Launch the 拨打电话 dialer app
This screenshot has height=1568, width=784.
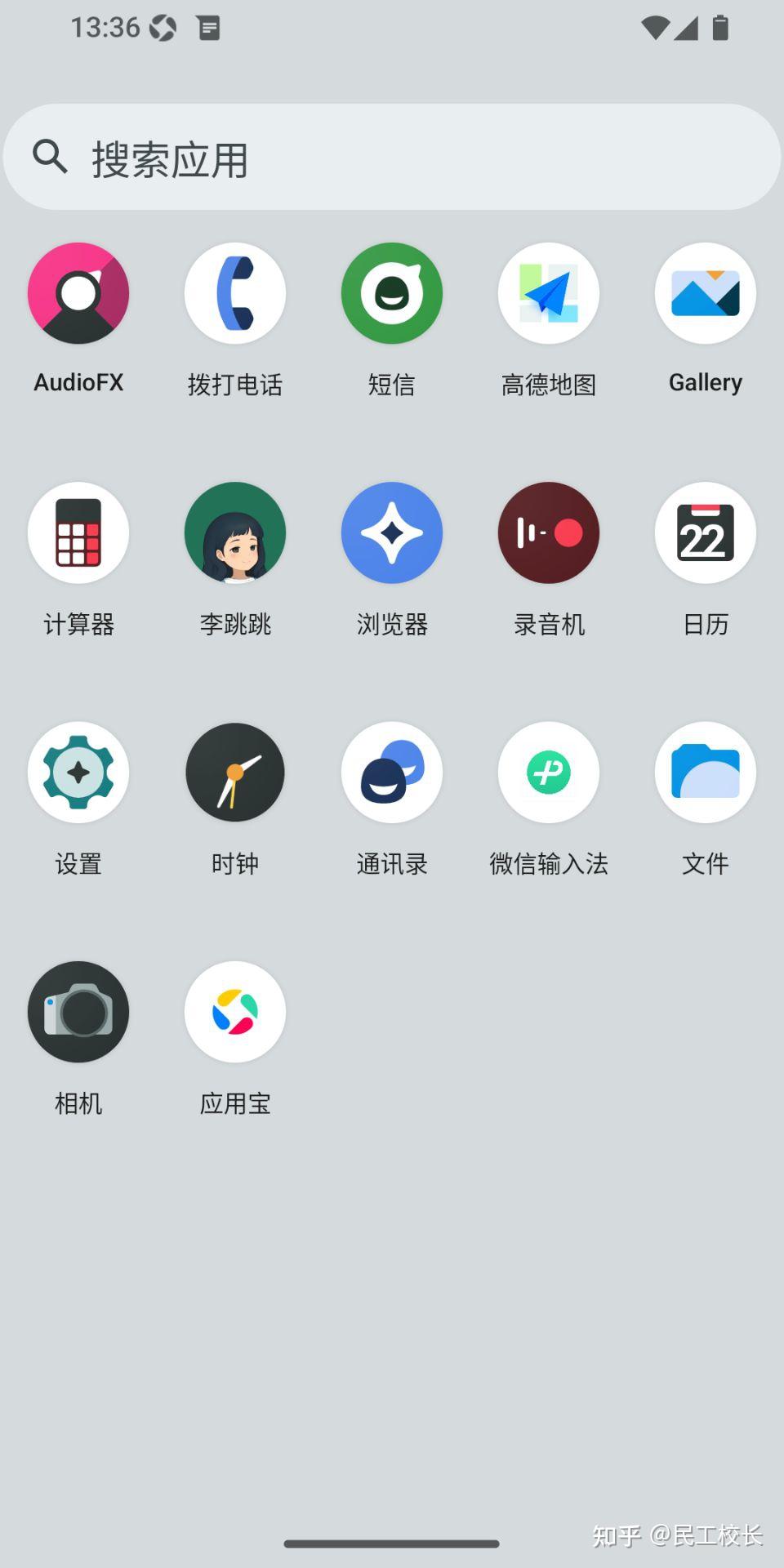pos(234,293)
